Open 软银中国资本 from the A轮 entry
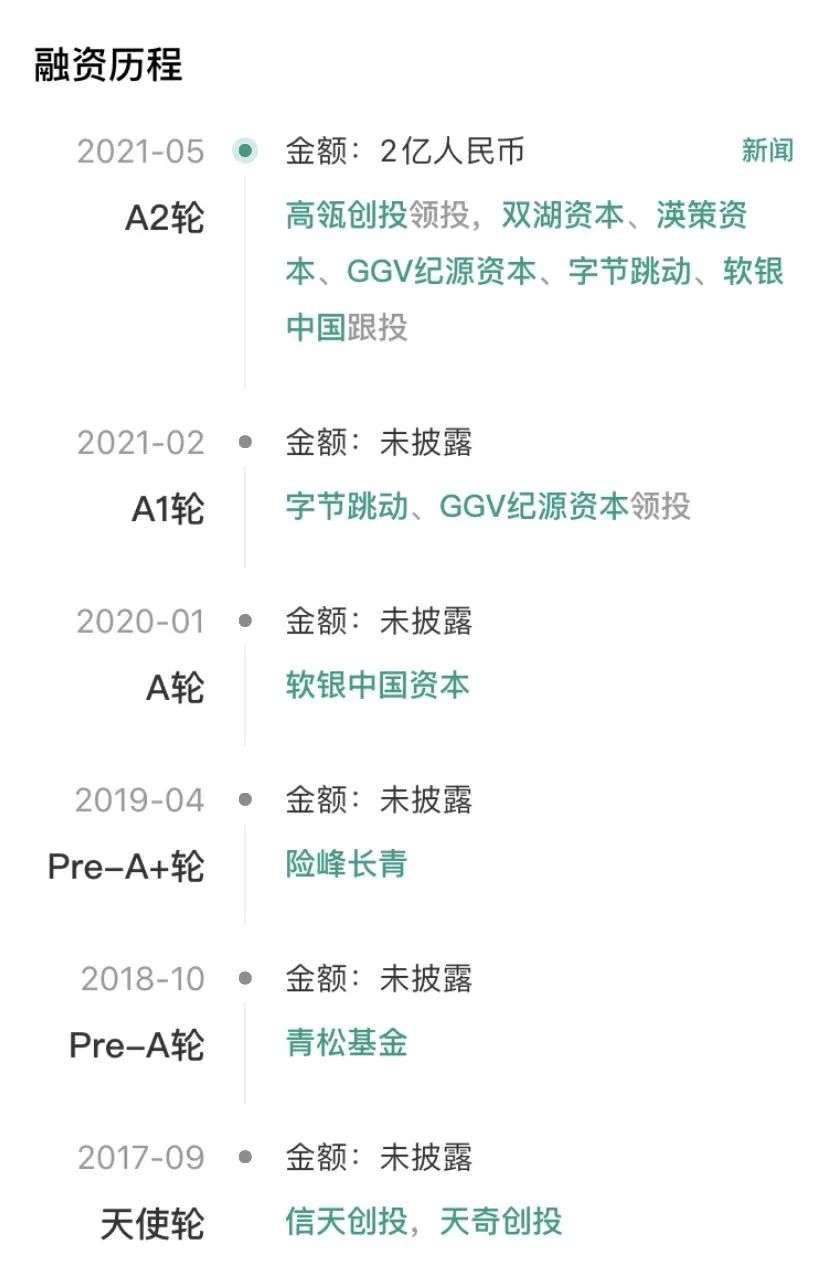 pos(377,685)
